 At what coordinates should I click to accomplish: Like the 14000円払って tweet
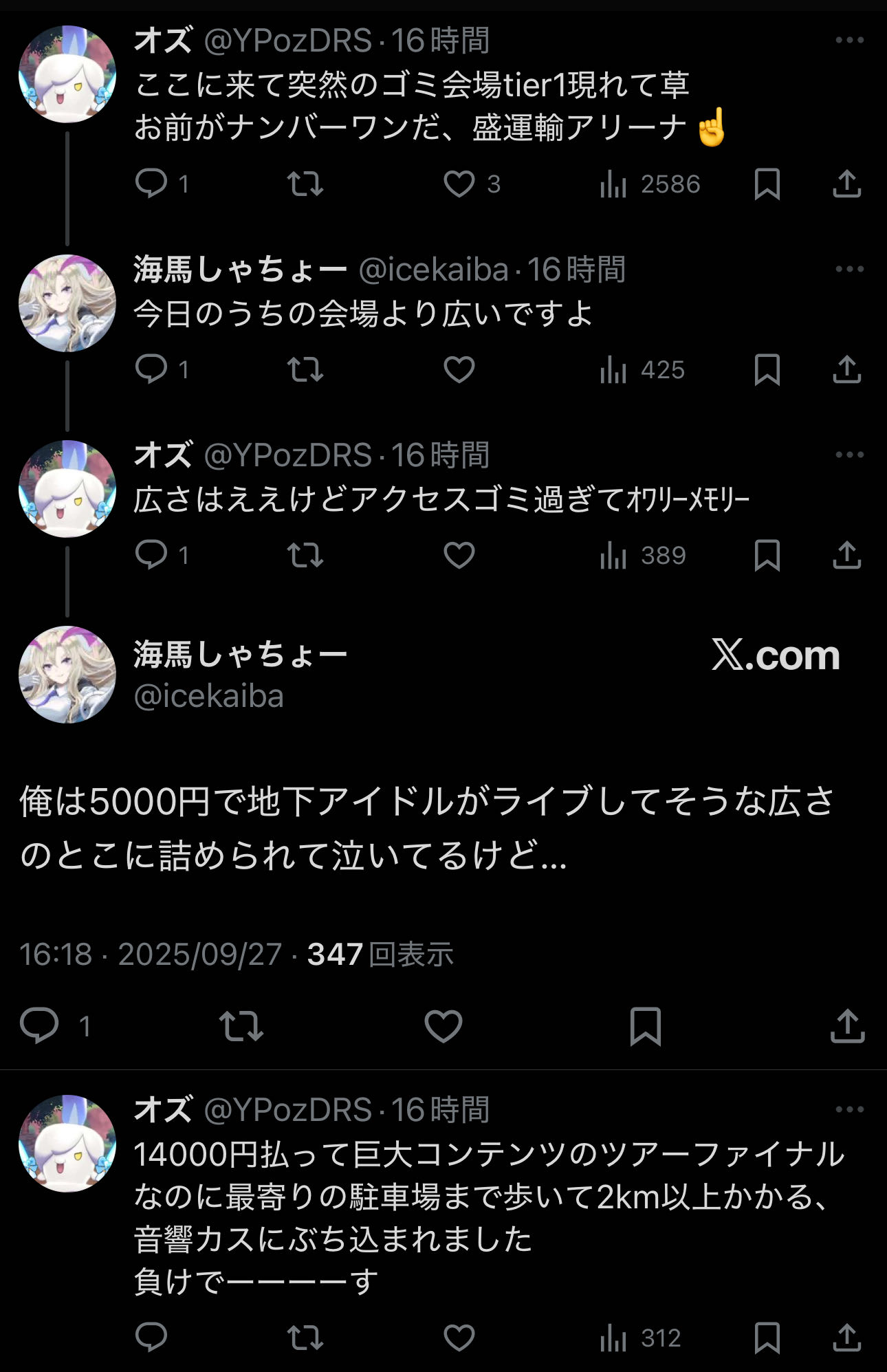(x=459, y=1338)
